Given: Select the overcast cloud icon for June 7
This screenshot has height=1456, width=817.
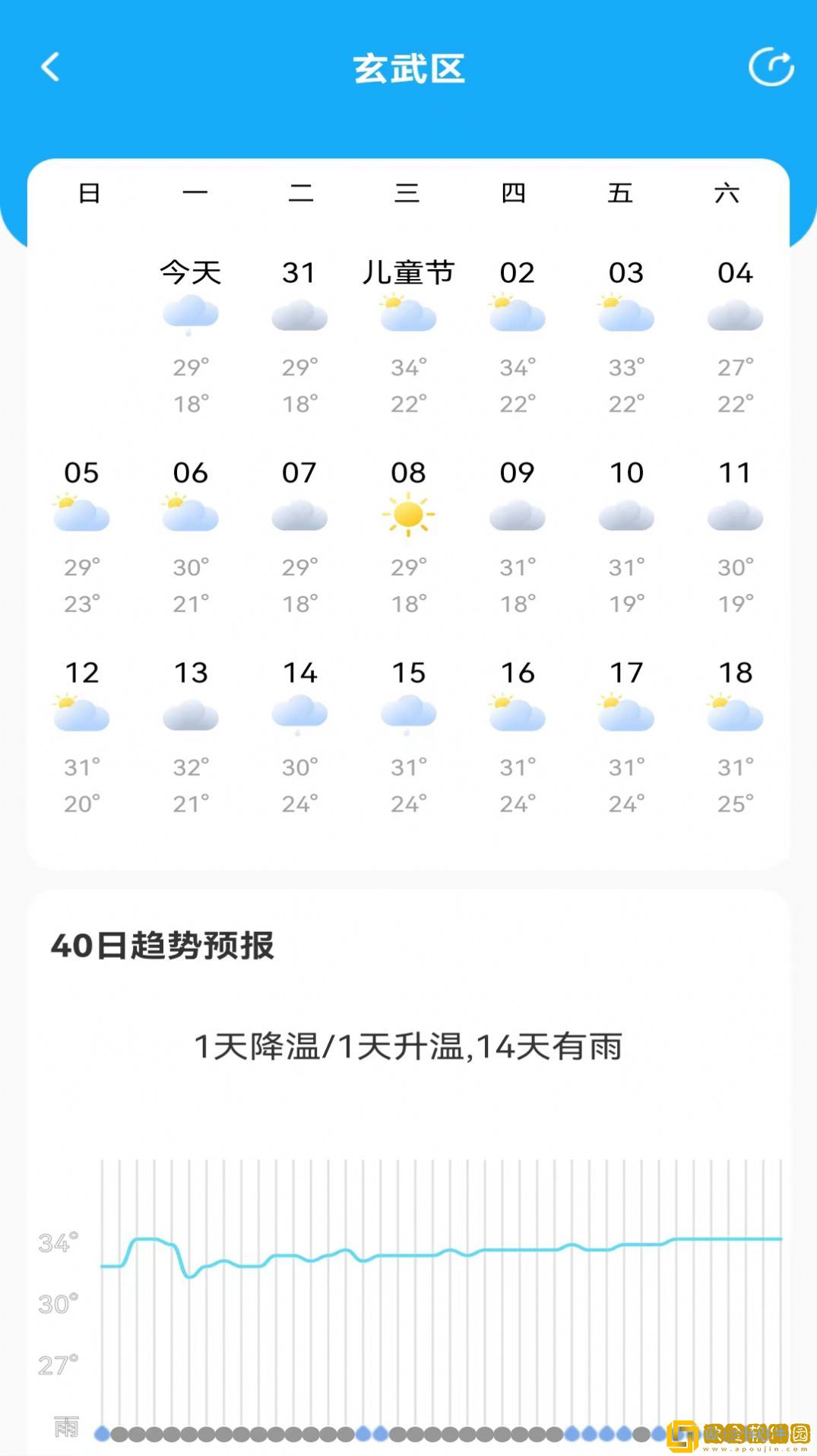Looking at the screenshot, I should tap(299, 515).
